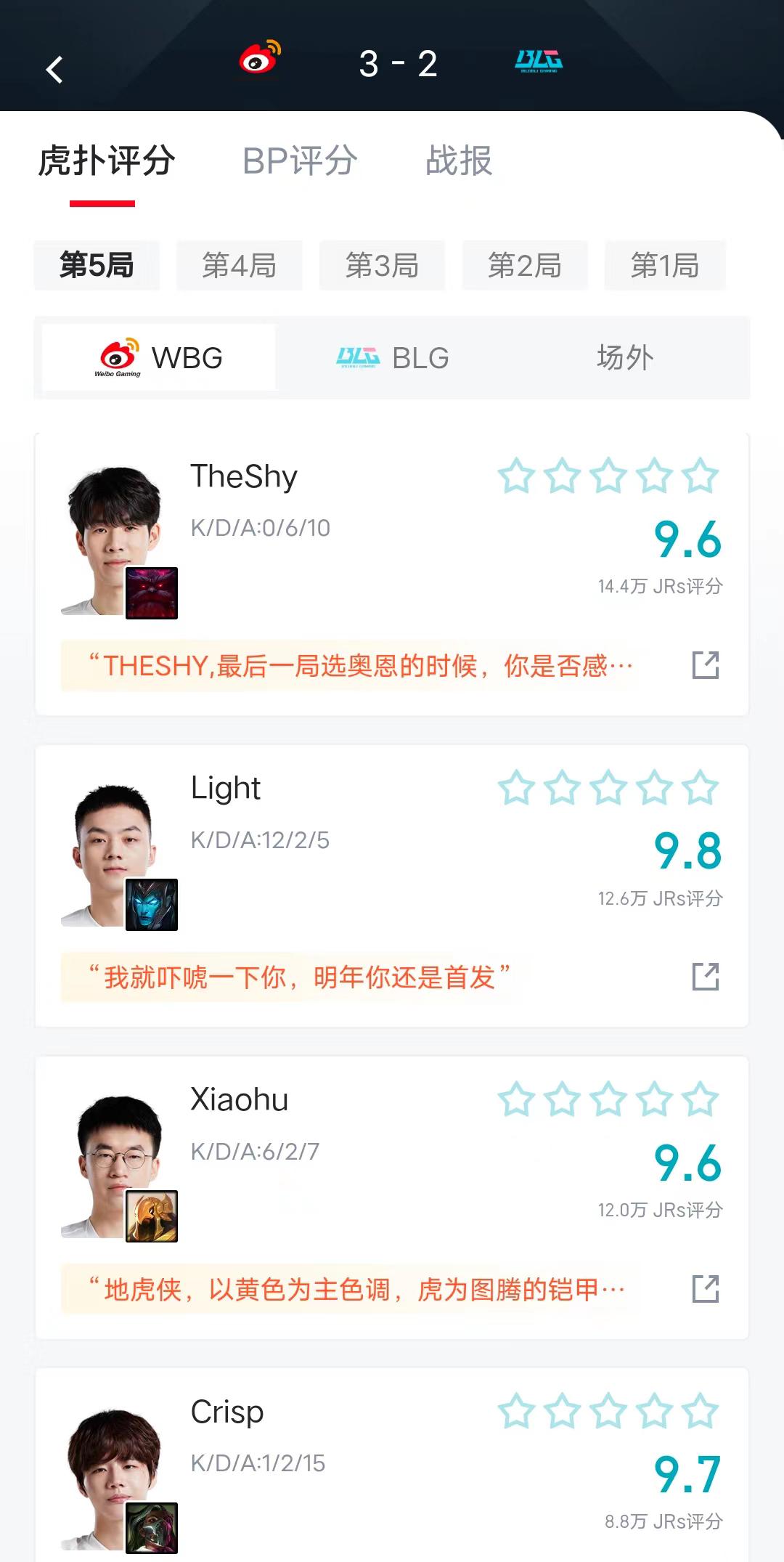
Task: Read the top comment about Xiaohu
Action: pos(356,1290)
